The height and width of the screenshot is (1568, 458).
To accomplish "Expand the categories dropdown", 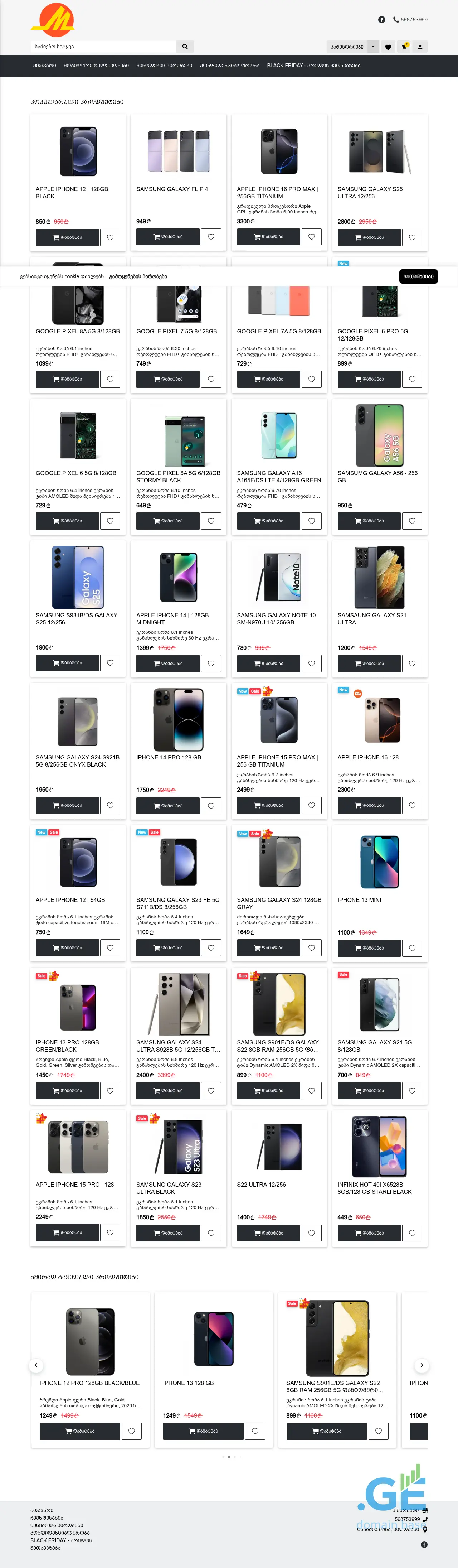I will [x=373, y=47].
